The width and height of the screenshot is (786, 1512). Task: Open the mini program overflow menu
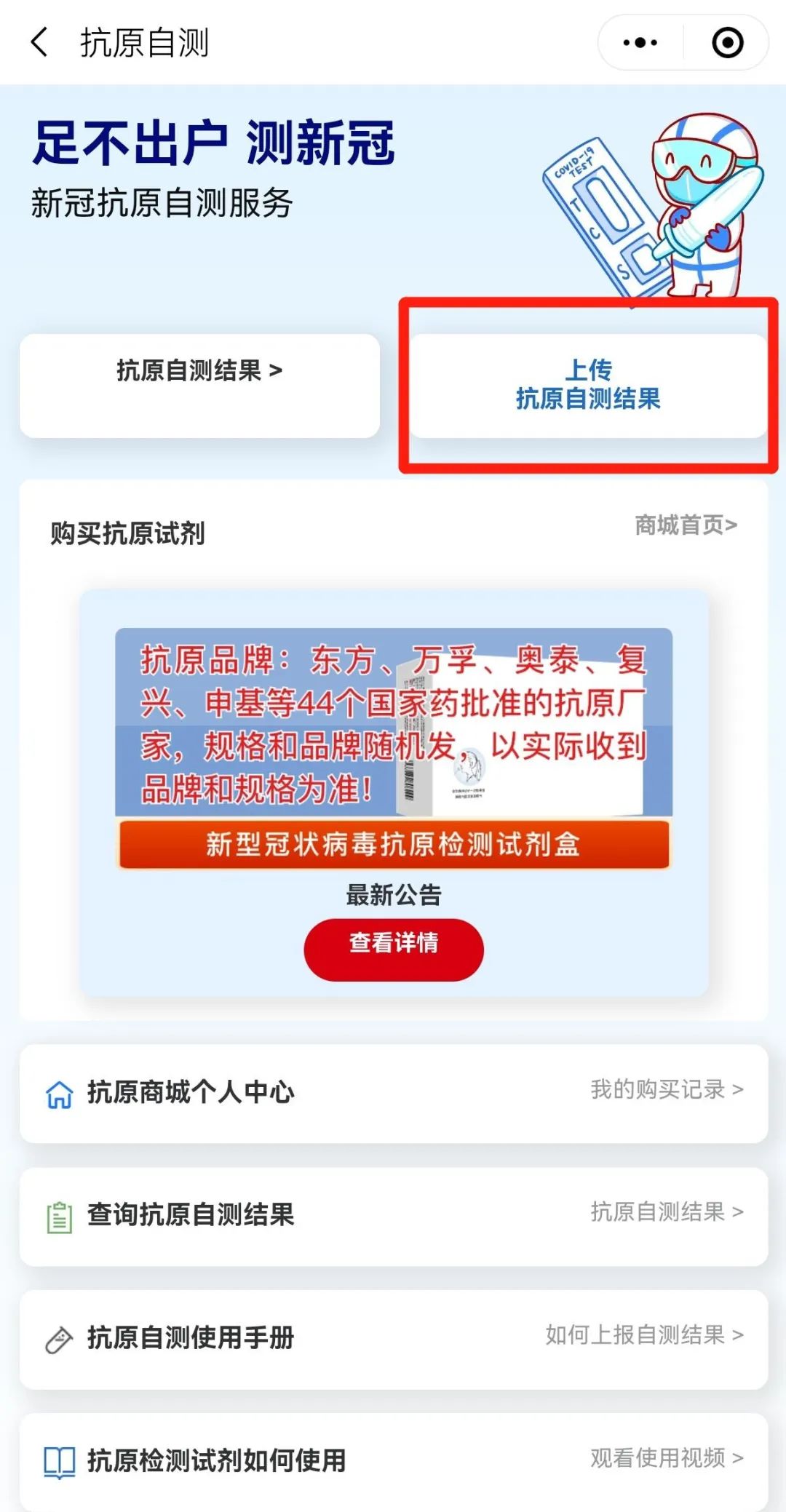[640, 43]
